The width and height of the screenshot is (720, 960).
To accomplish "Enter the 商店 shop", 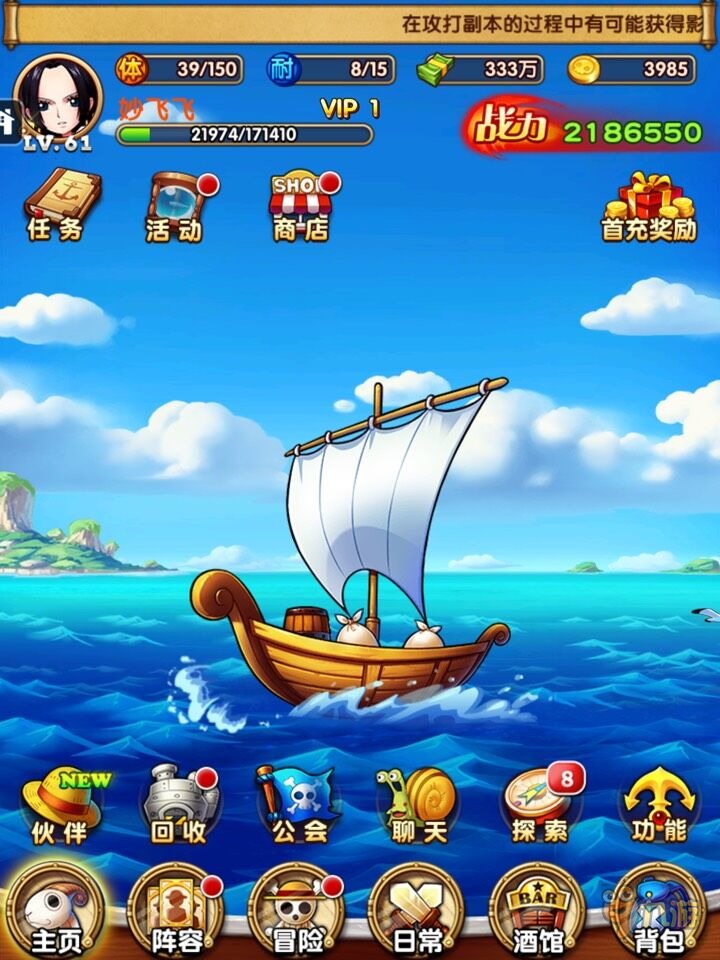I will 300,205.
